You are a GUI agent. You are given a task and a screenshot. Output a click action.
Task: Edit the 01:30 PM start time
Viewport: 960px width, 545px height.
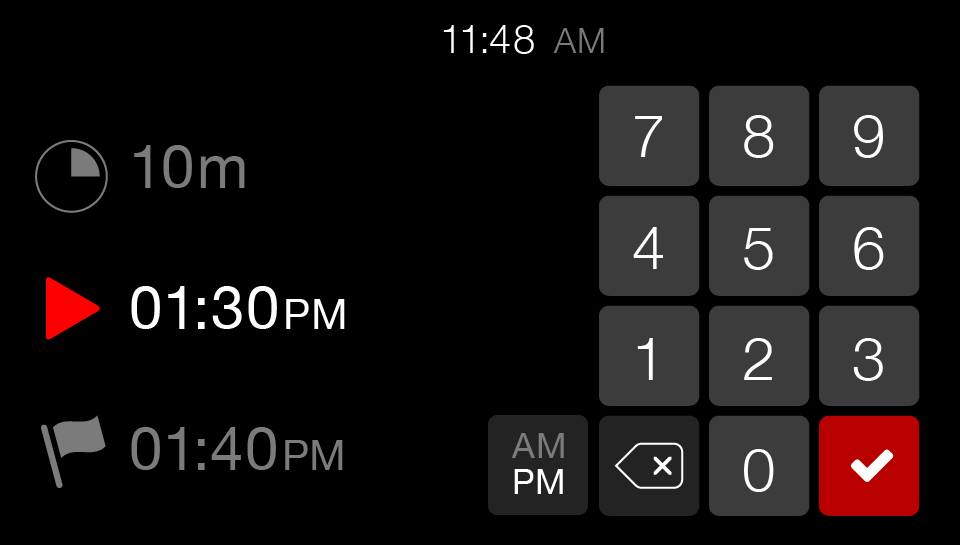tap(237, 310)
